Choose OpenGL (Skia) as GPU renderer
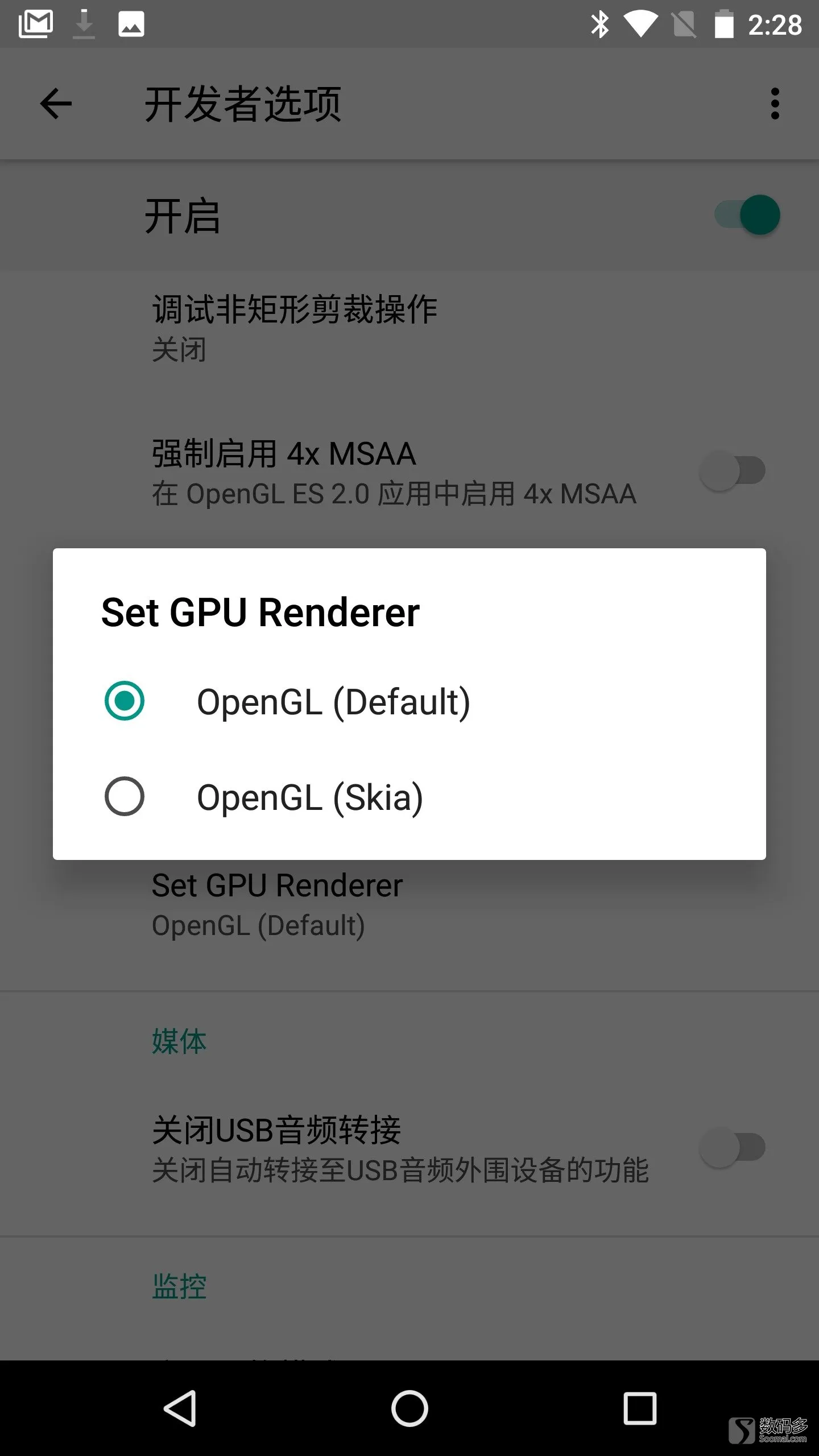The width and height of the screenshot is (819, 1456). (x=409, y=796)
